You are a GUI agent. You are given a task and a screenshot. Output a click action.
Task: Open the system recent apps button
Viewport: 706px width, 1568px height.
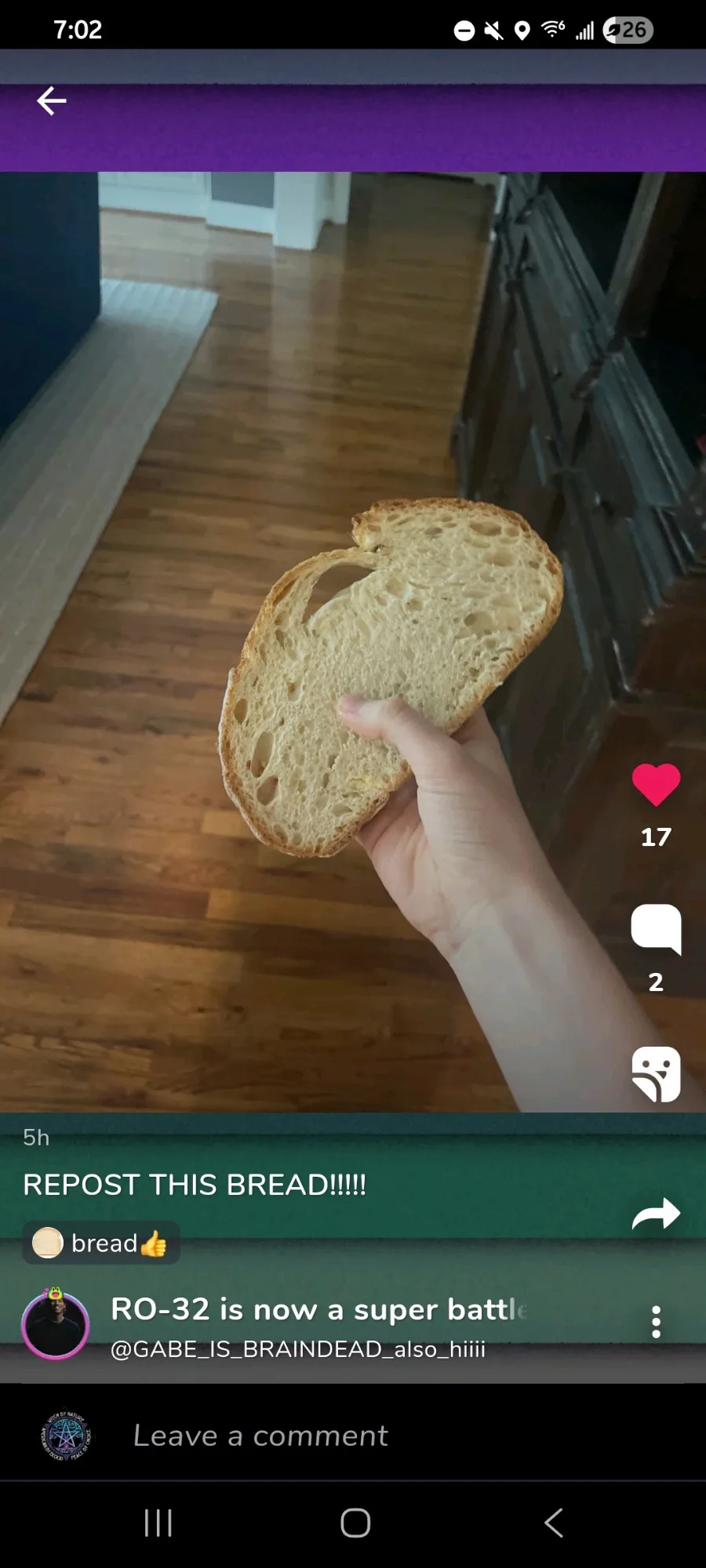pos(158,1523)
